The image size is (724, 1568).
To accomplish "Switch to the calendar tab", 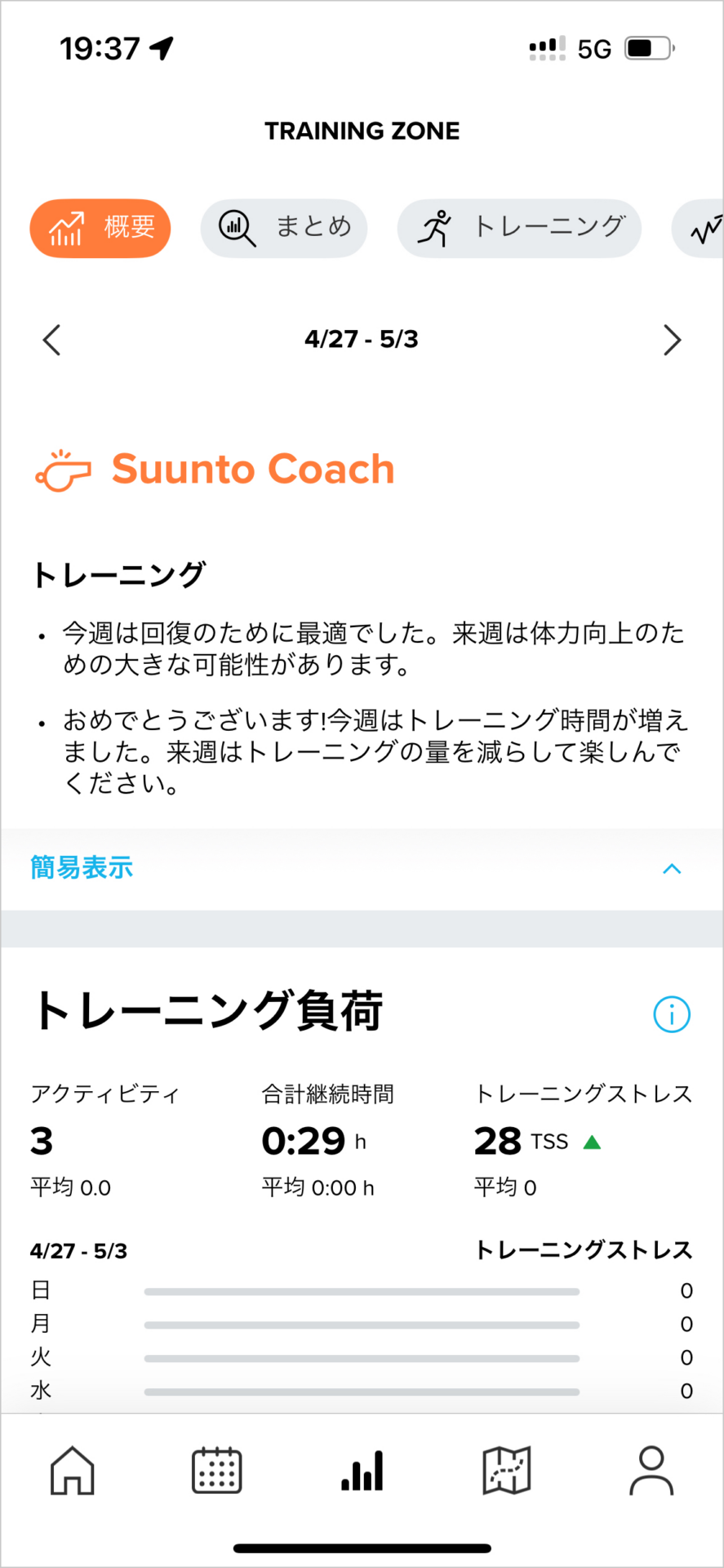I will click(x=216, y=1471).
